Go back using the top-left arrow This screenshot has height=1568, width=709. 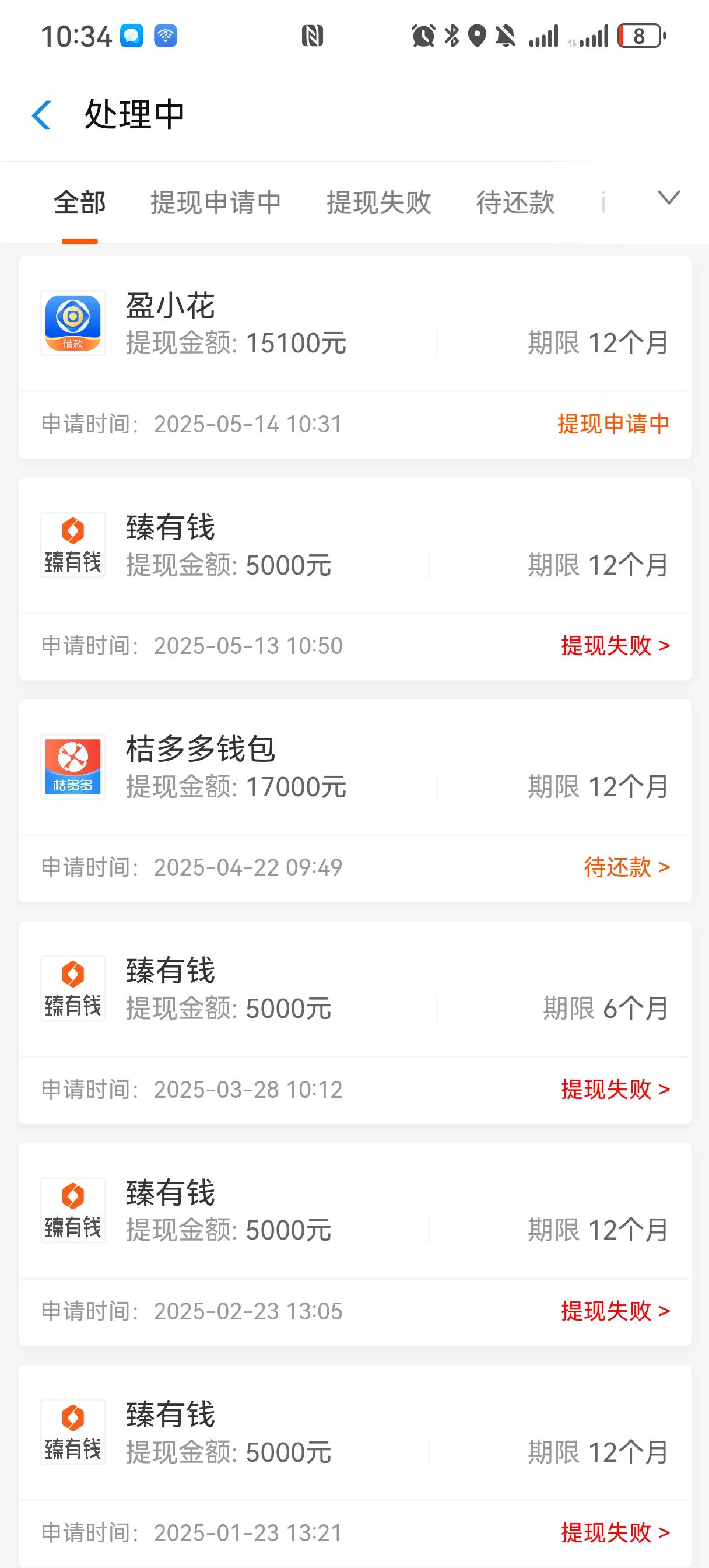click(x=41, y=114)
